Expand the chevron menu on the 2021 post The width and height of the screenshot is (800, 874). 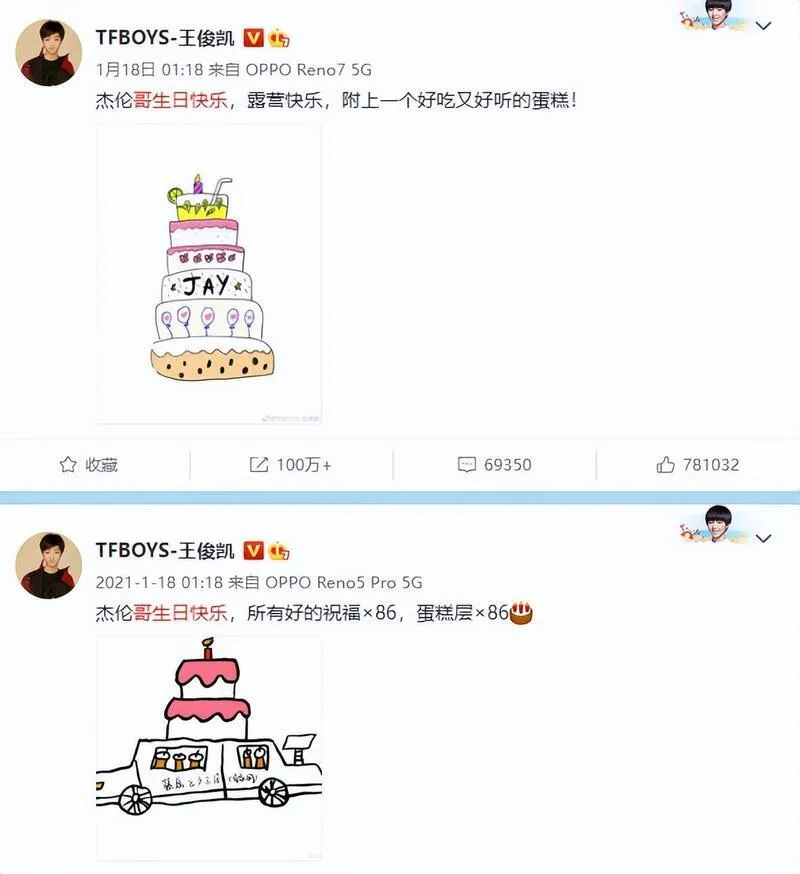764,537
